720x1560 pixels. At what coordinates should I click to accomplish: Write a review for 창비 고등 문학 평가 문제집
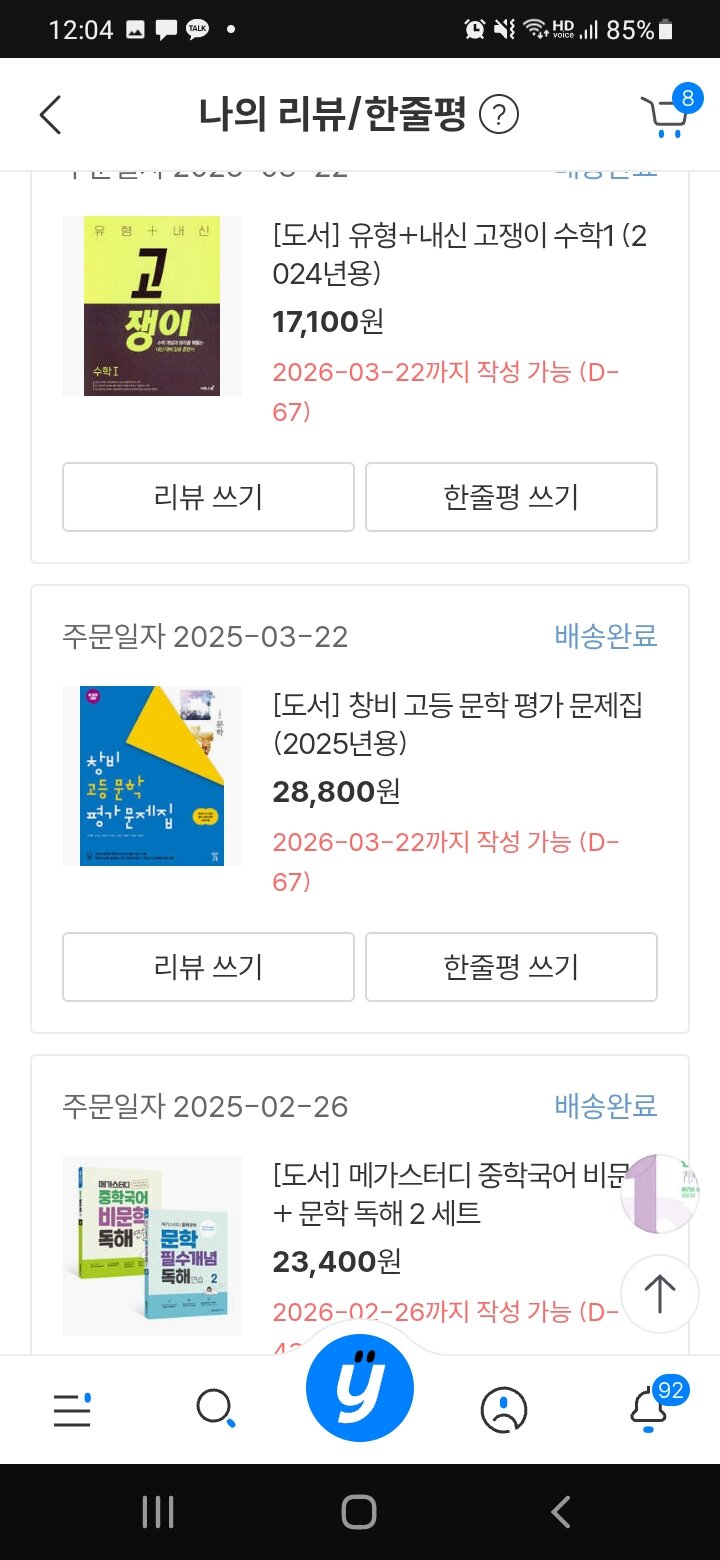(208, 966)
